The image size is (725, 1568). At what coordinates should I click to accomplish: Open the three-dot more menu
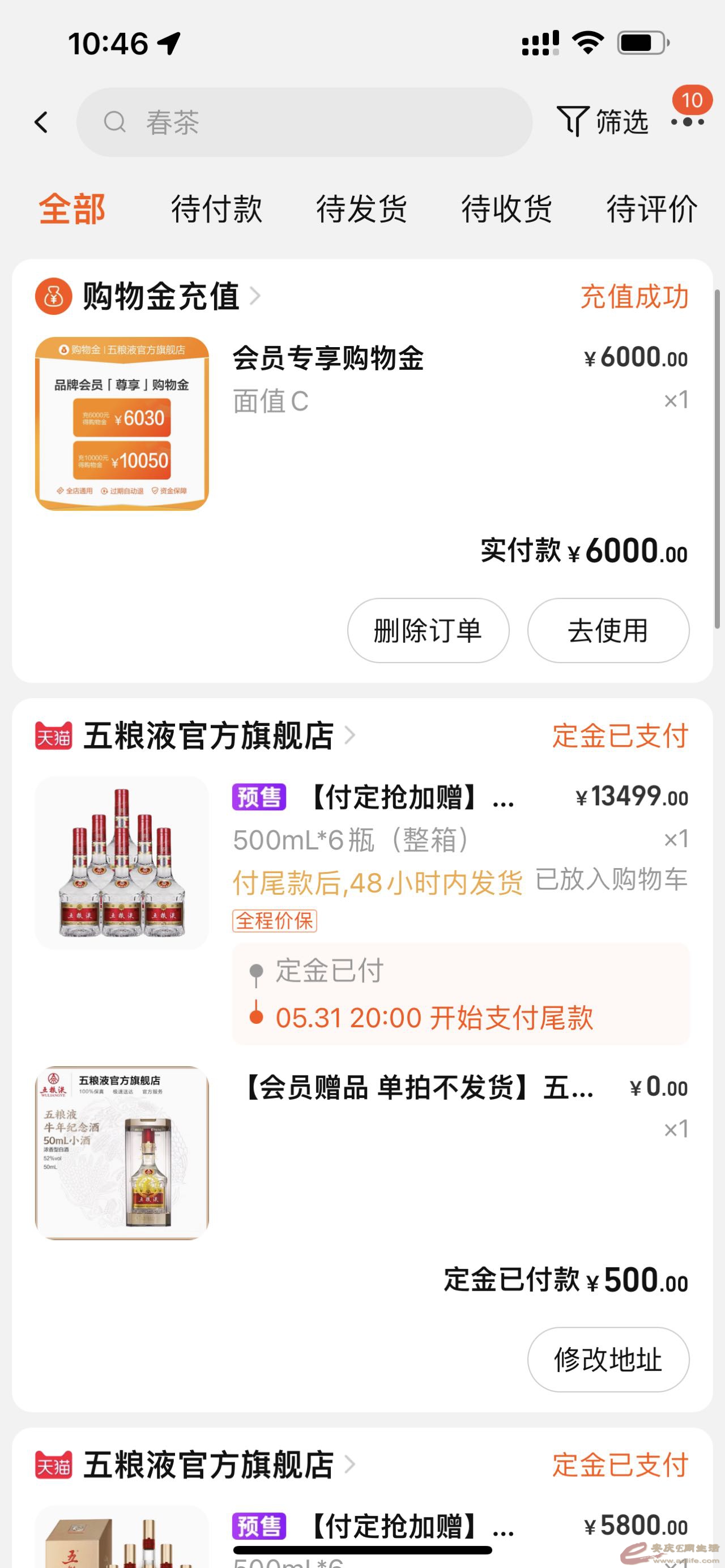pos(687,122)
